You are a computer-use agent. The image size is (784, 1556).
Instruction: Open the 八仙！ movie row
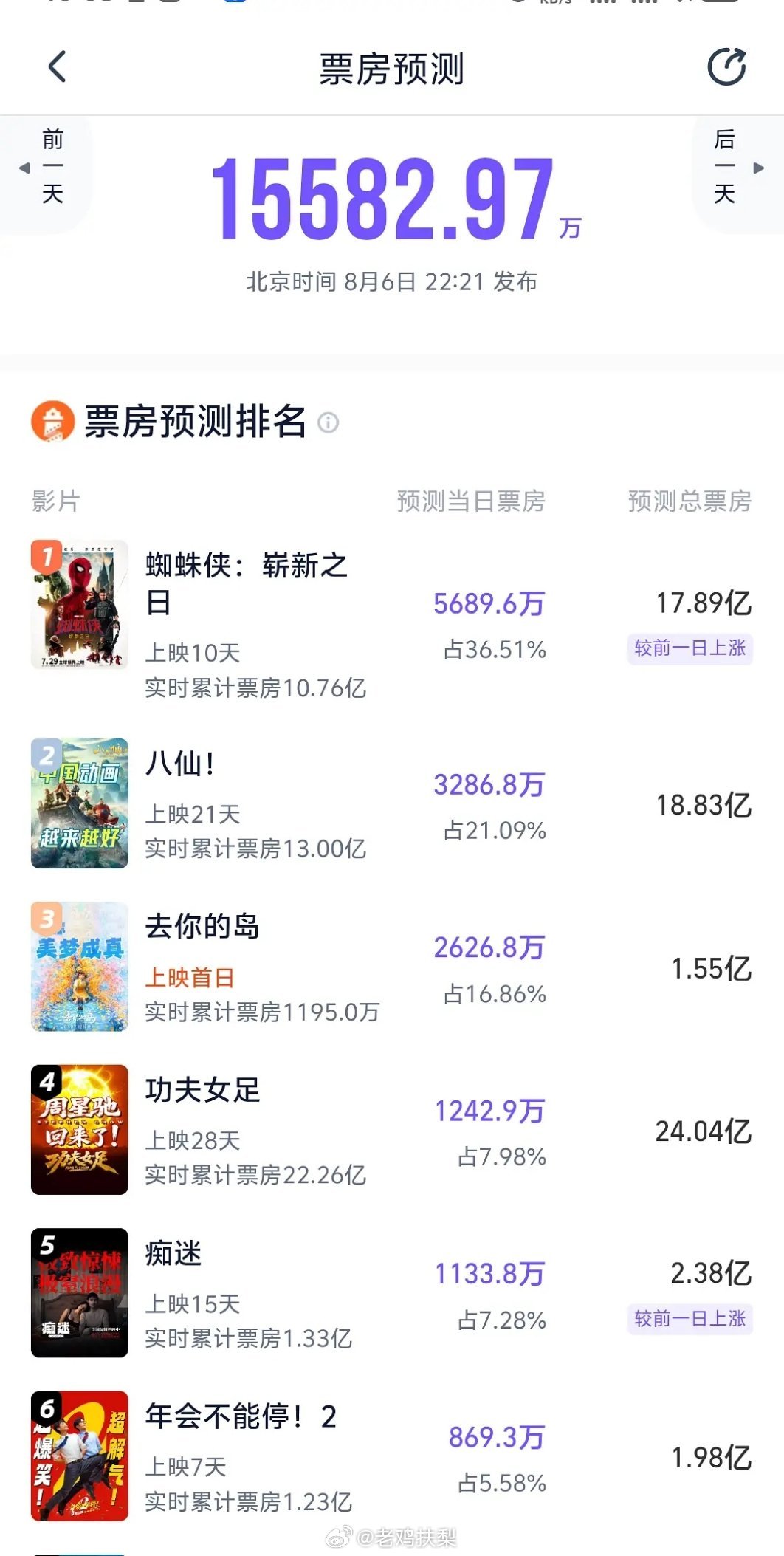(x=392, y=804)
